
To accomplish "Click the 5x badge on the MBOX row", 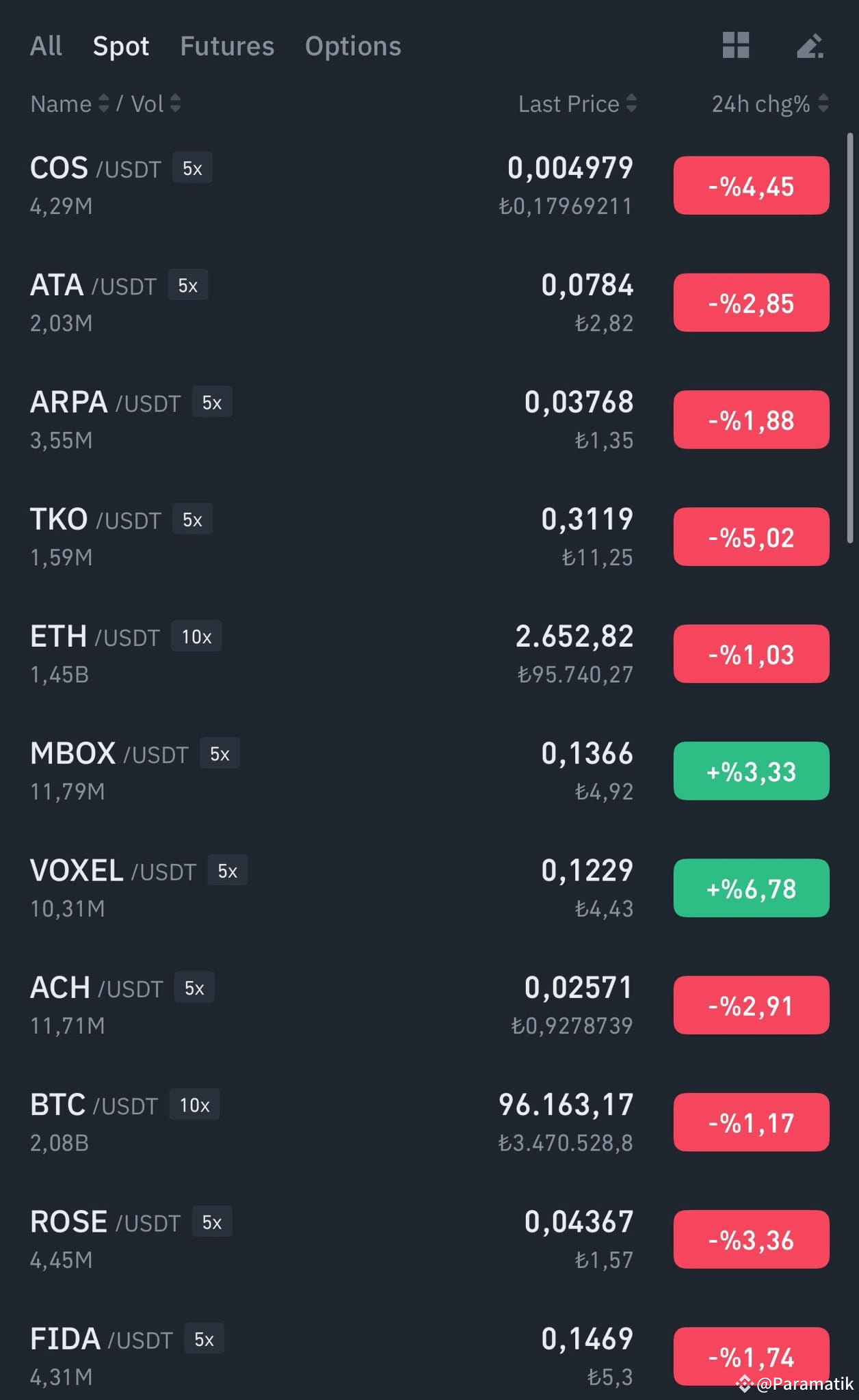I will [219, 753].
